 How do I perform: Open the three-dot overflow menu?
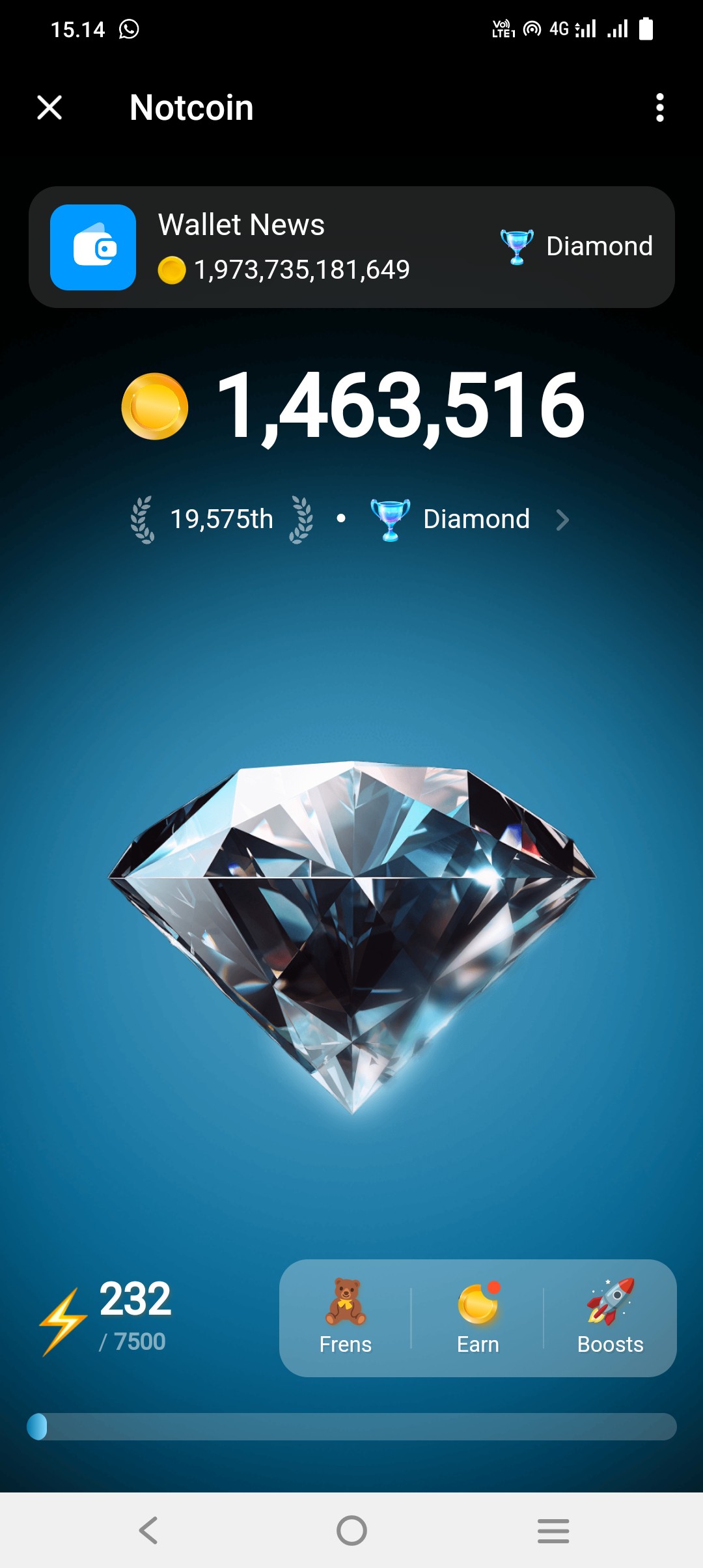click(x=659, y=107)
